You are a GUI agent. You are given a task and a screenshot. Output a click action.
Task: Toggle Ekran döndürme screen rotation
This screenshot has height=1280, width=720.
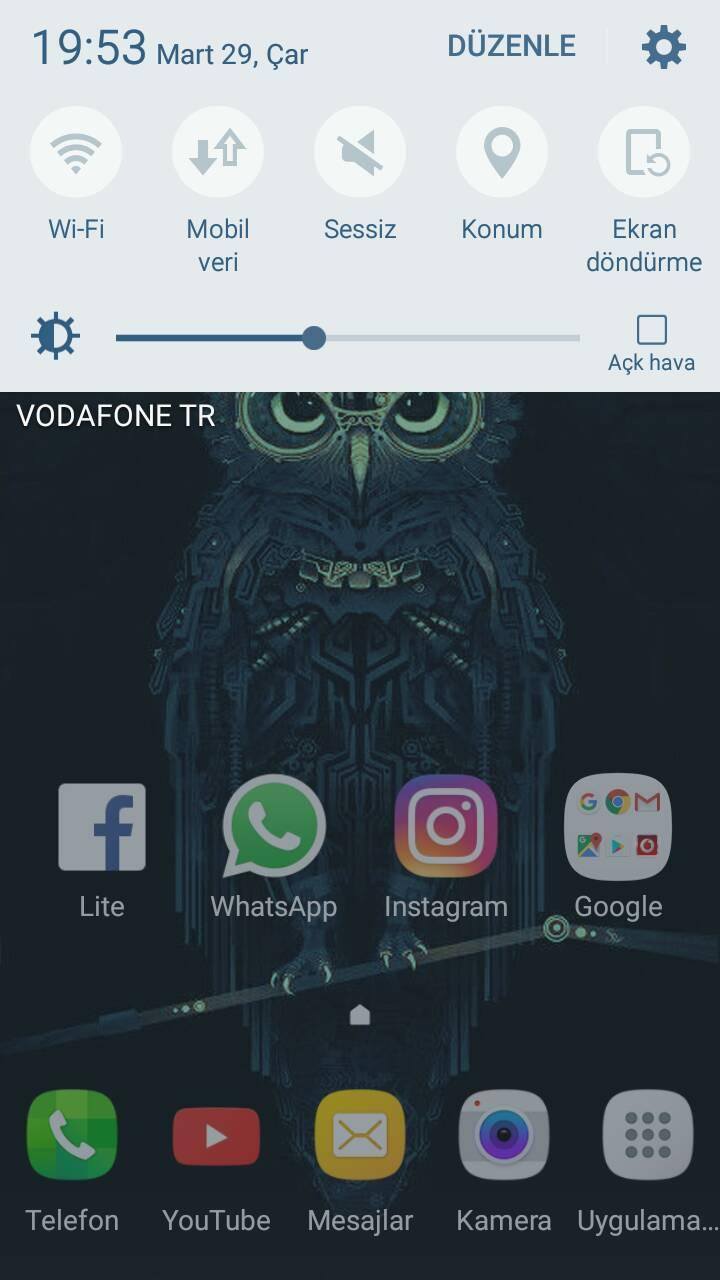point(644,153)
